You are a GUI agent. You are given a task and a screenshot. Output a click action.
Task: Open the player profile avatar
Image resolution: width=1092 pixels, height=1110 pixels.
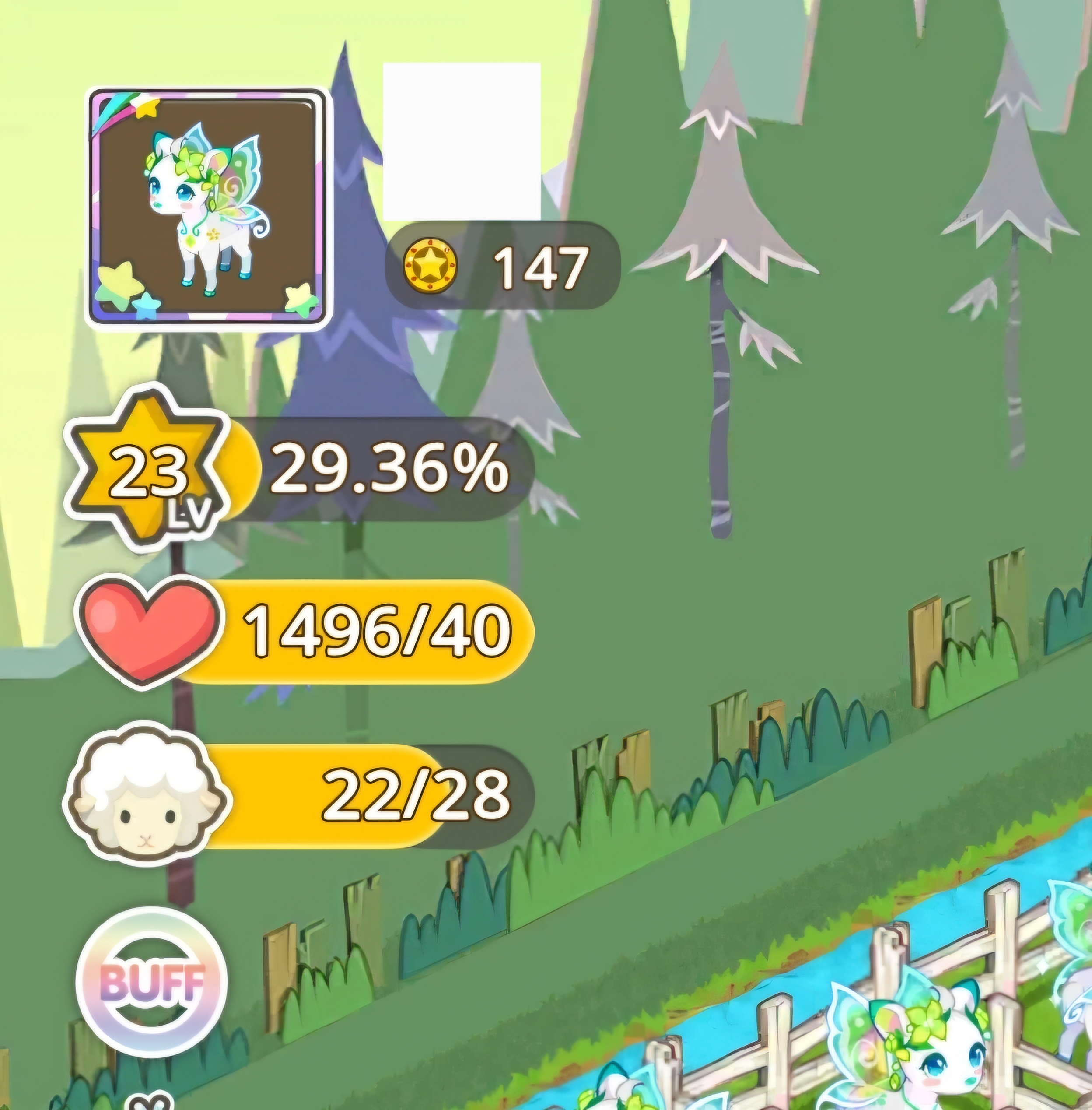208,209
